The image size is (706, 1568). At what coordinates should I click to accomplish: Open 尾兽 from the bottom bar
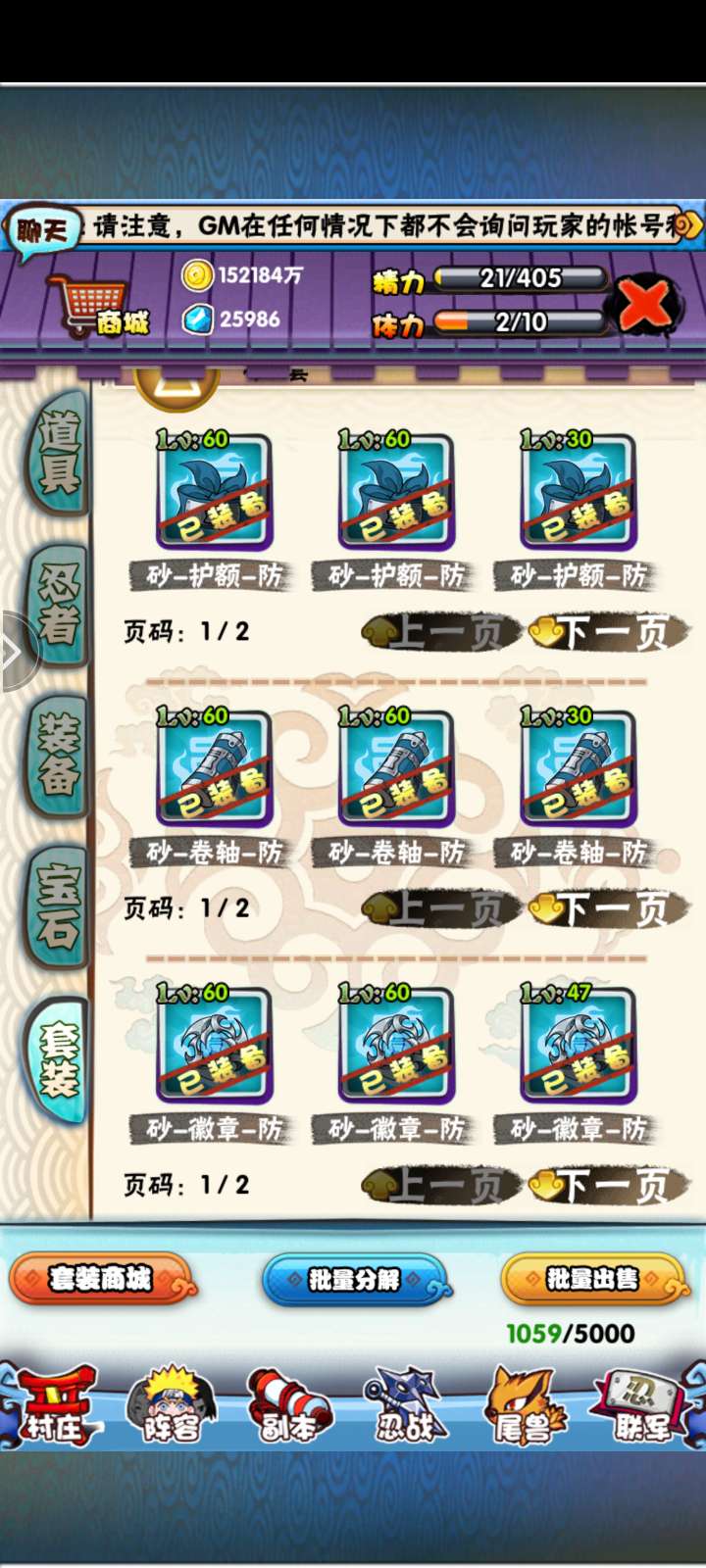pos(524,1409)
